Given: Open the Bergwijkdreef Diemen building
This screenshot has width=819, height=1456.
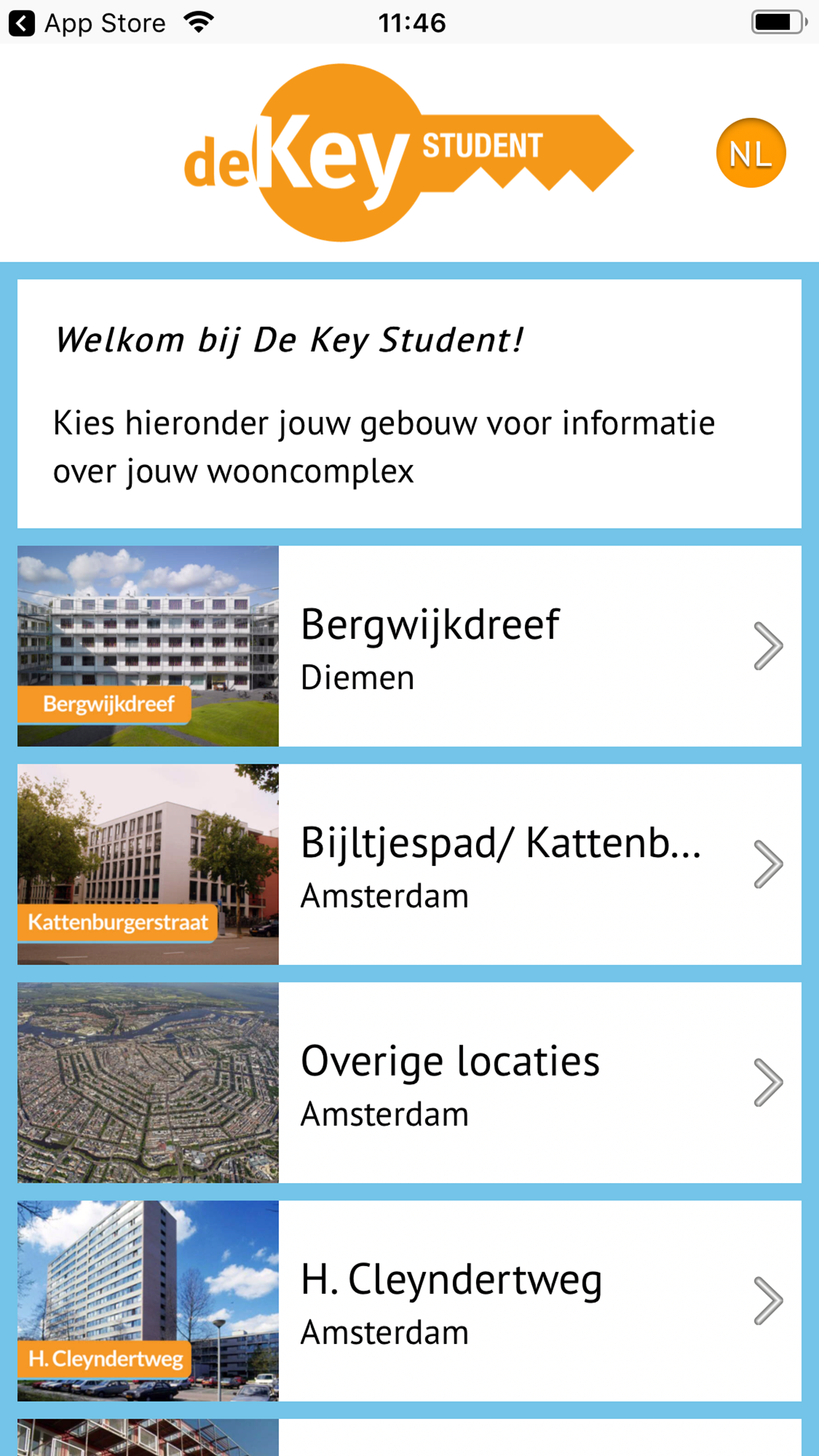Looking at the screenshot, I should [x=409, y=646].
